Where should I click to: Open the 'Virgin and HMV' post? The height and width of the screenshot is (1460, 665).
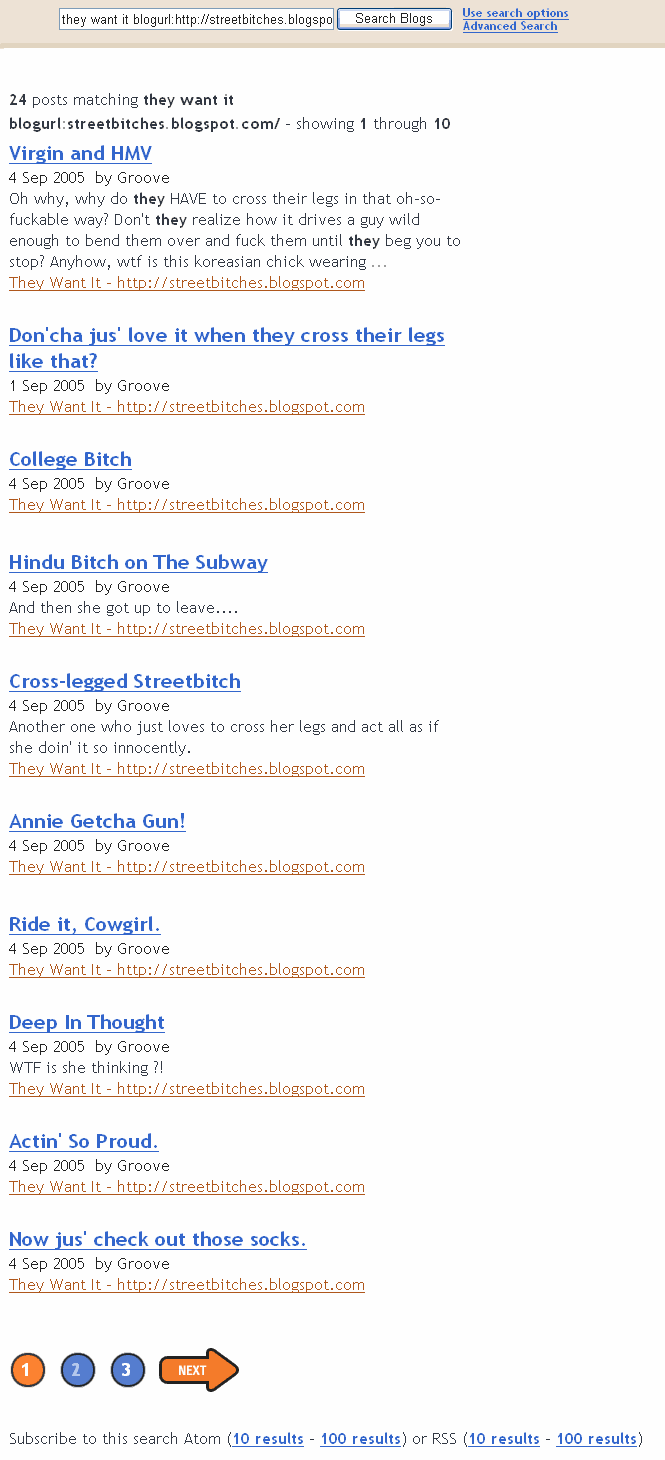pyautogui.click(x=80, y=154)
